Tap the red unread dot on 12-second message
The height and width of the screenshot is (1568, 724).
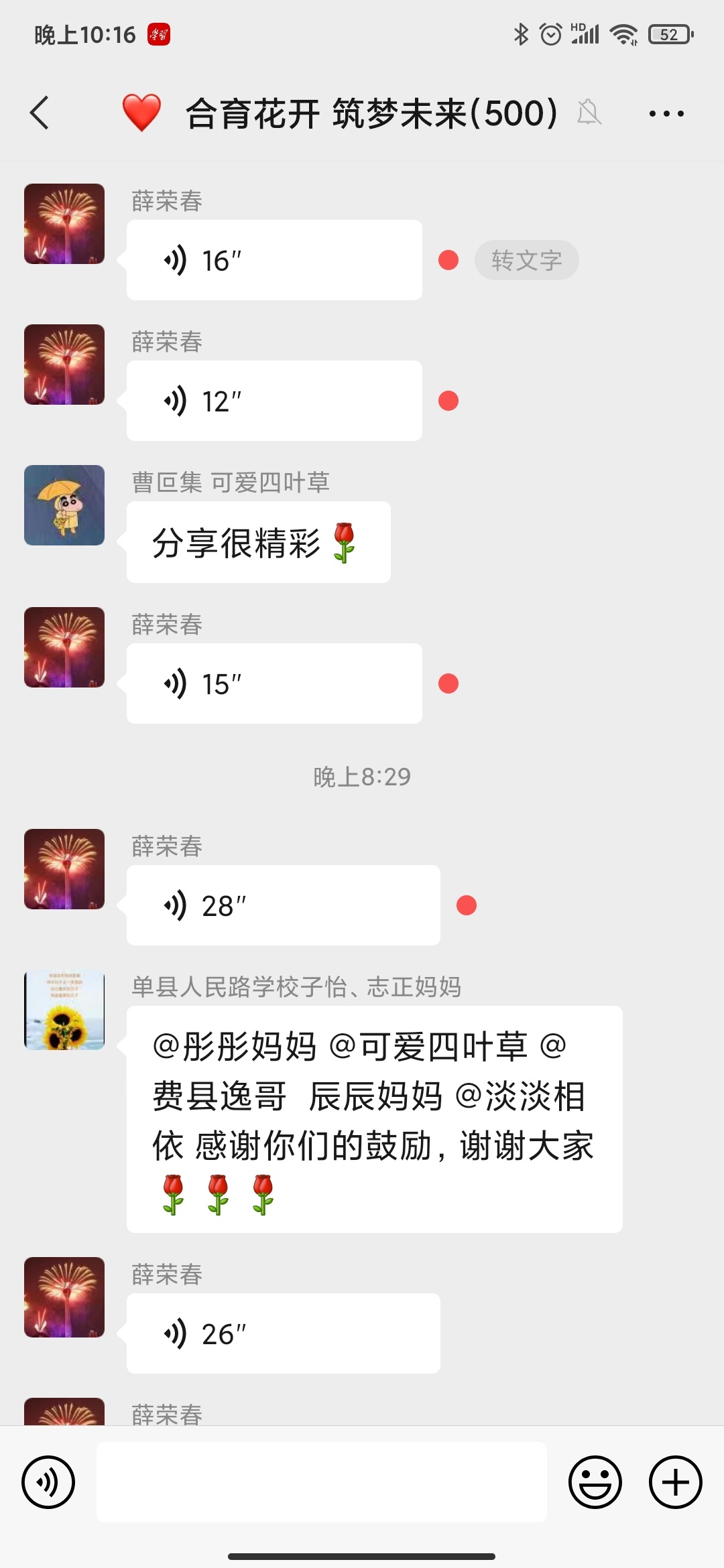[450, 400]
